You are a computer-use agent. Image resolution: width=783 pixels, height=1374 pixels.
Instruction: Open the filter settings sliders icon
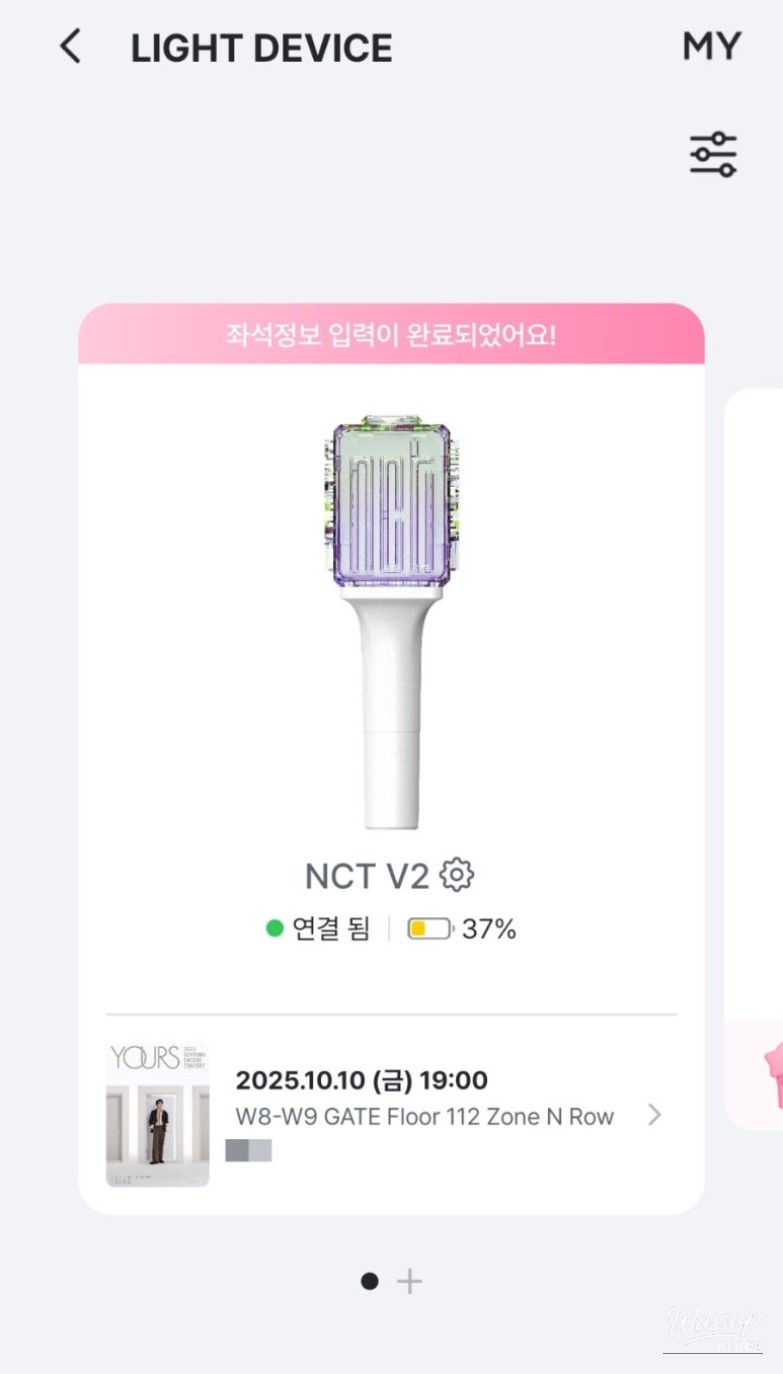pyautogui.click(x=713, y=155)
